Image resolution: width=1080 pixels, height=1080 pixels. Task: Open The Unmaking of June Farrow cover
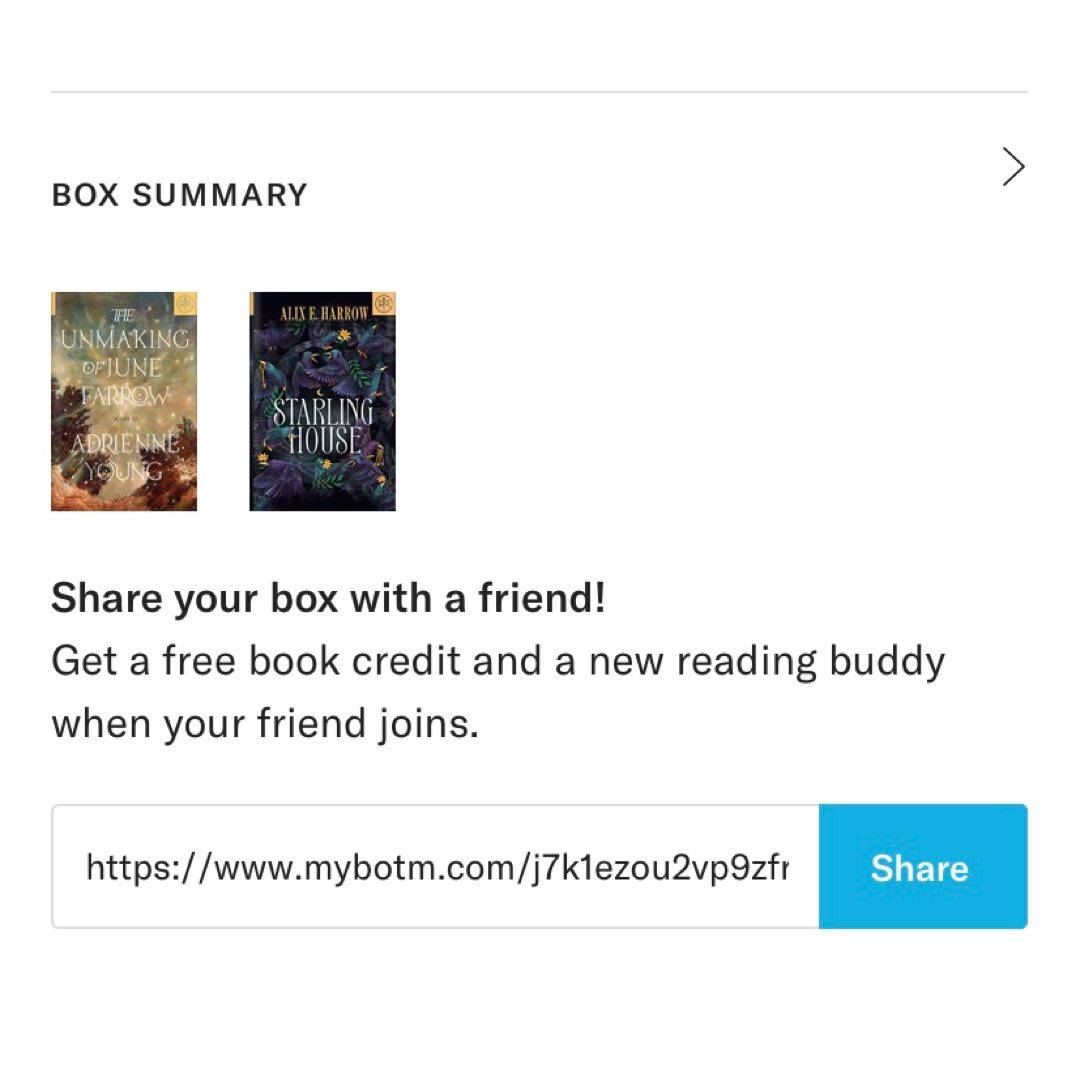(x=124, y=401)
